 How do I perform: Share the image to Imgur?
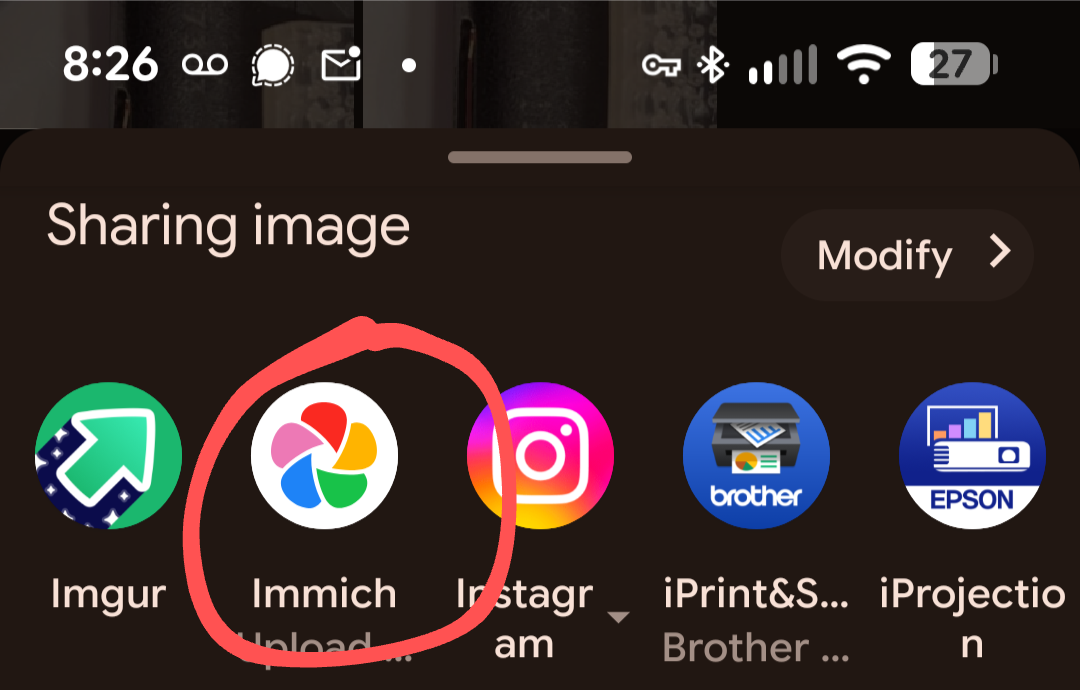point(108,455)
